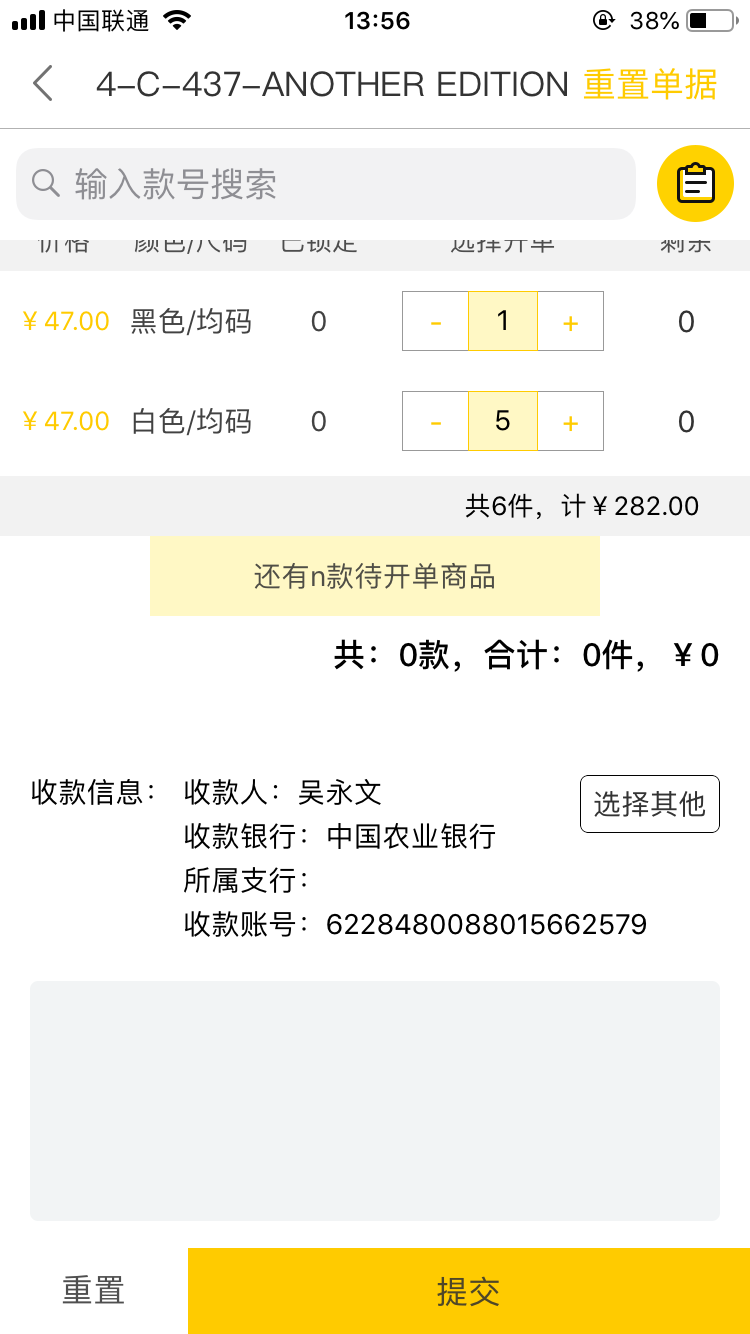Edit the quantity field of 白色/均码
750x1334 pixels.
pos(503,421)
